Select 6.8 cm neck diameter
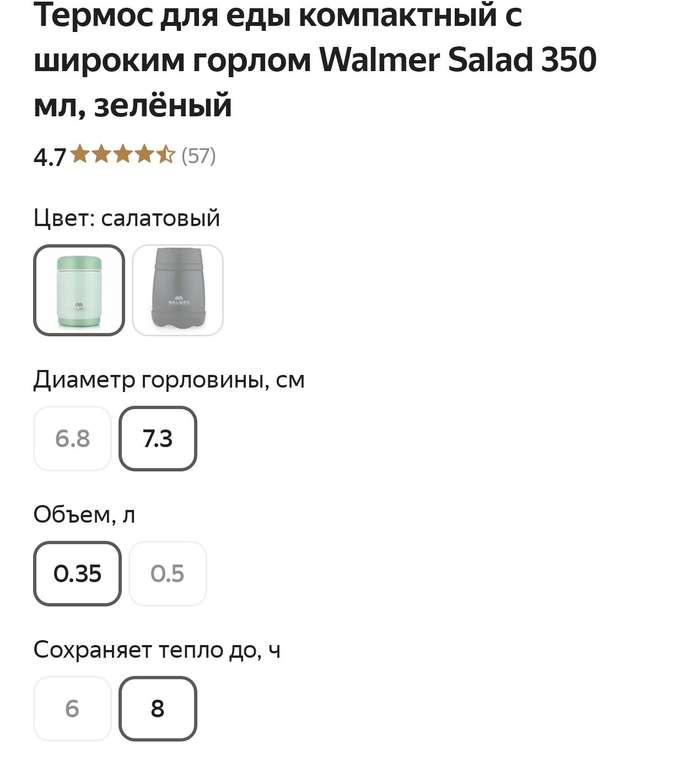Image resolution: width=683 pixels, height=768 pixels. pyautogui.click(x=72, y=439)
